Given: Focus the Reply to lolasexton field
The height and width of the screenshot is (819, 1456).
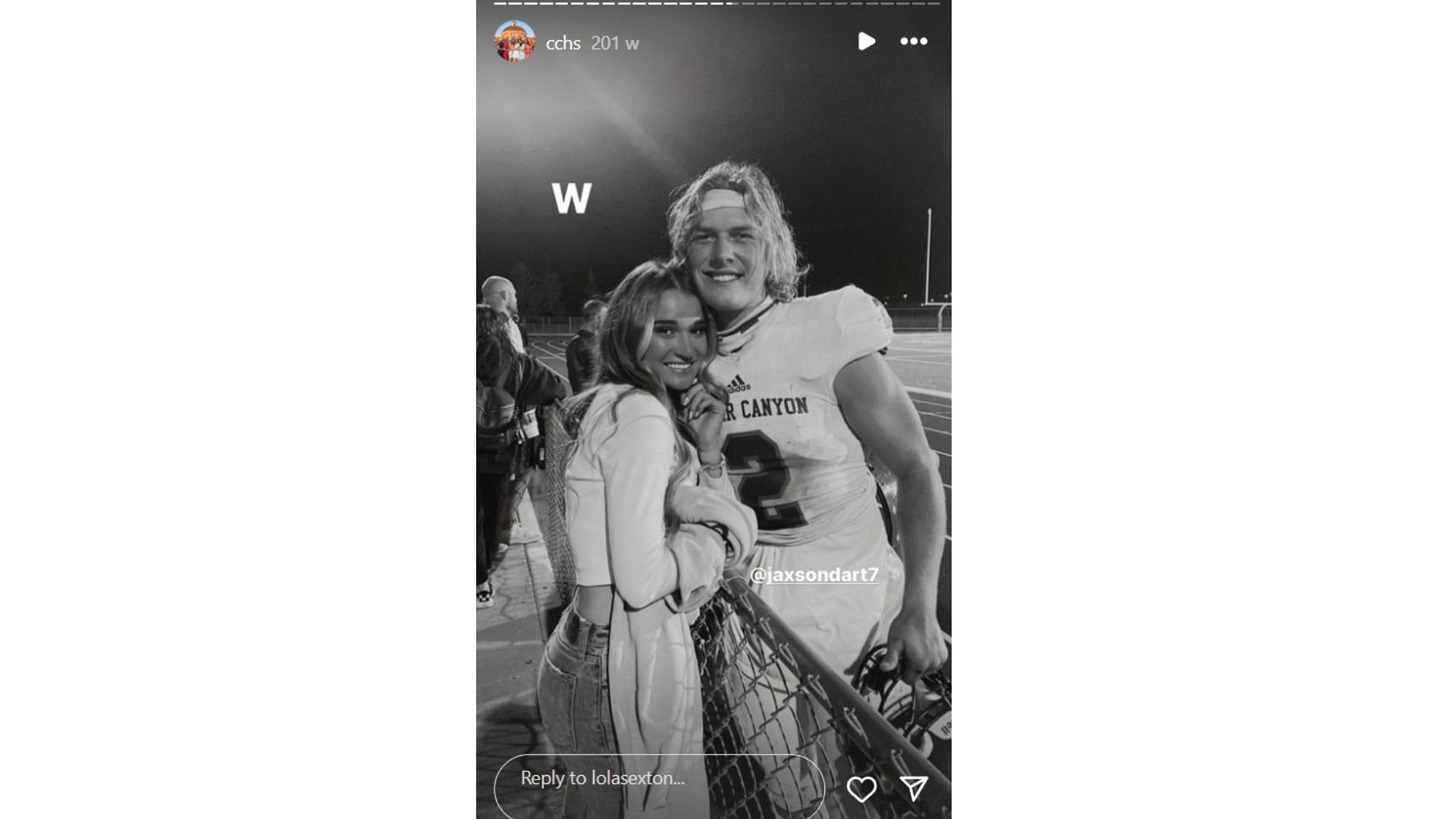Looking at the screenshot, I should [658, 779].
